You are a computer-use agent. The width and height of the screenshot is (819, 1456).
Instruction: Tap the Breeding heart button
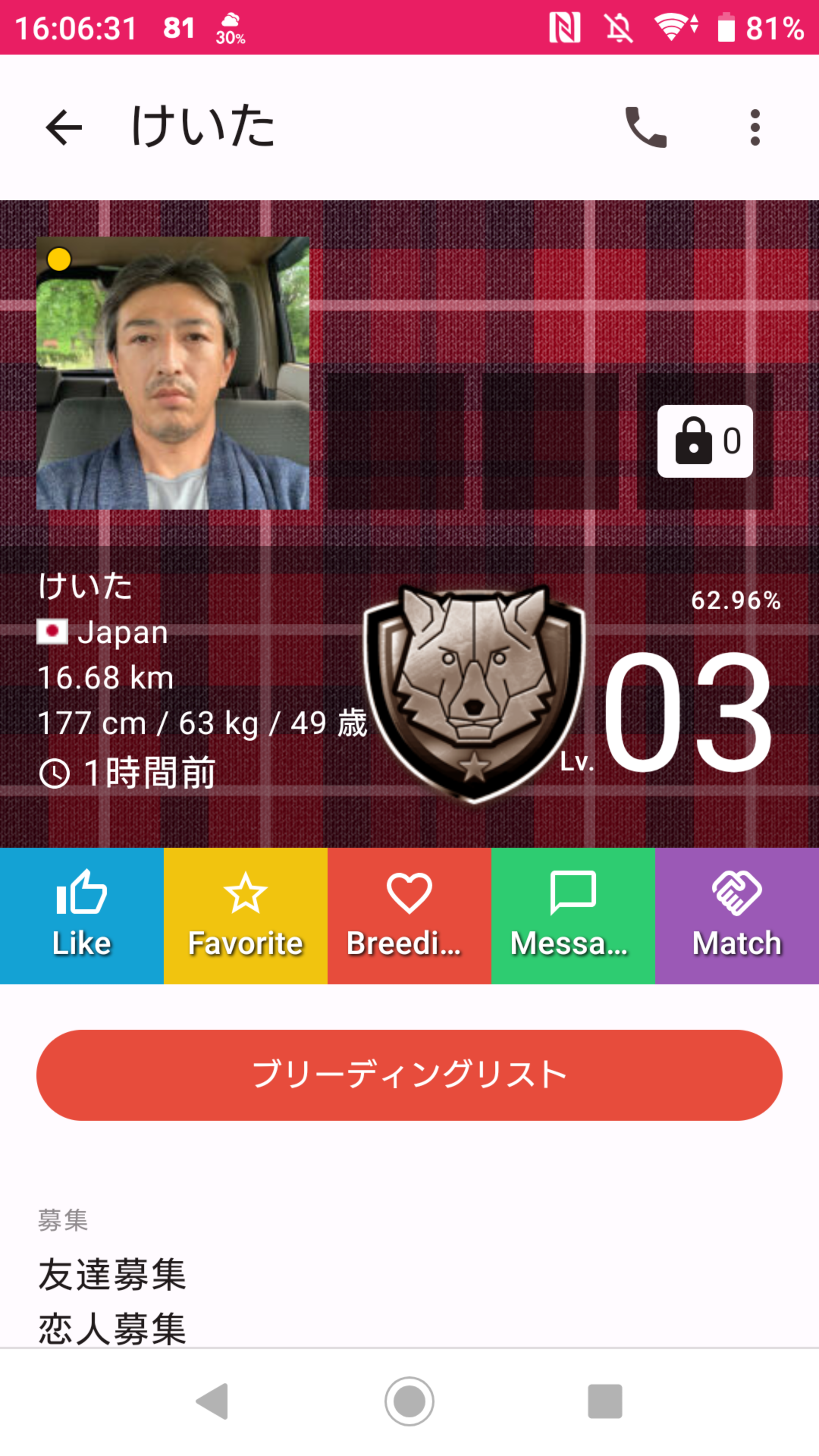[x=409, y=916]
